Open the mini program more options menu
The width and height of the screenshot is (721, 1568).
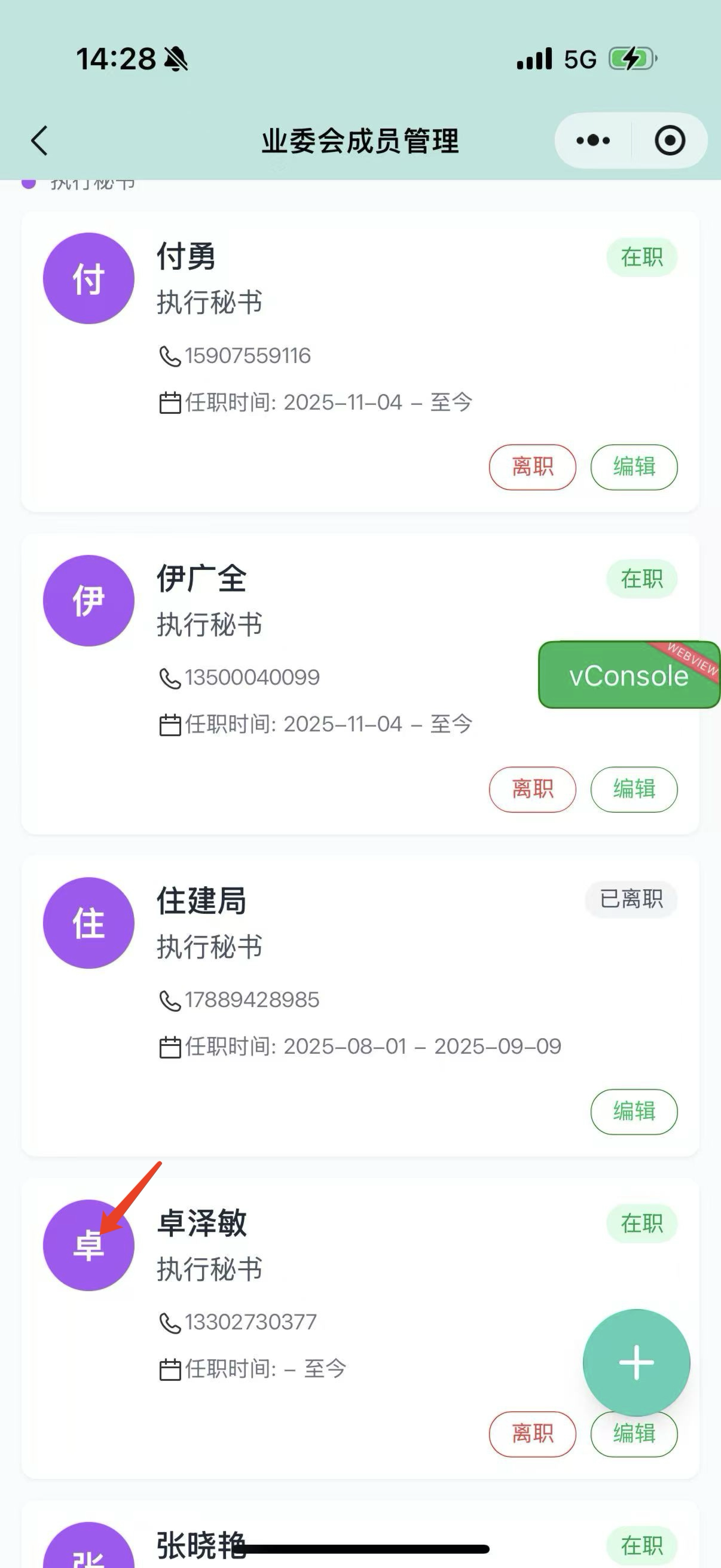[x=593, y=141]
